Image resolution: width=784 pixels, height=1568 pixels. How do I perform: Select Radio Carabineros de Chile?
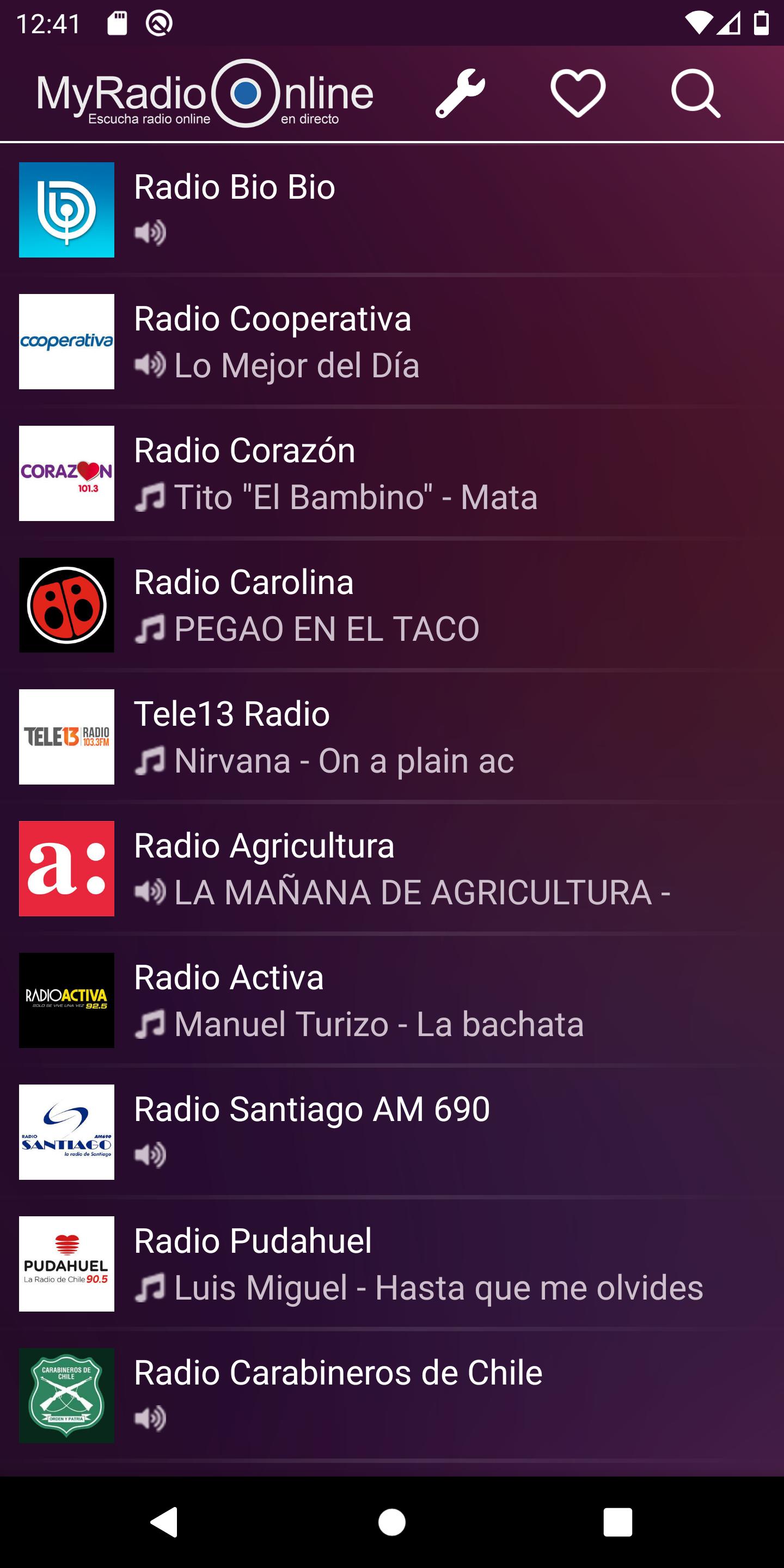pyautogui.click(x=392, y=1396)
